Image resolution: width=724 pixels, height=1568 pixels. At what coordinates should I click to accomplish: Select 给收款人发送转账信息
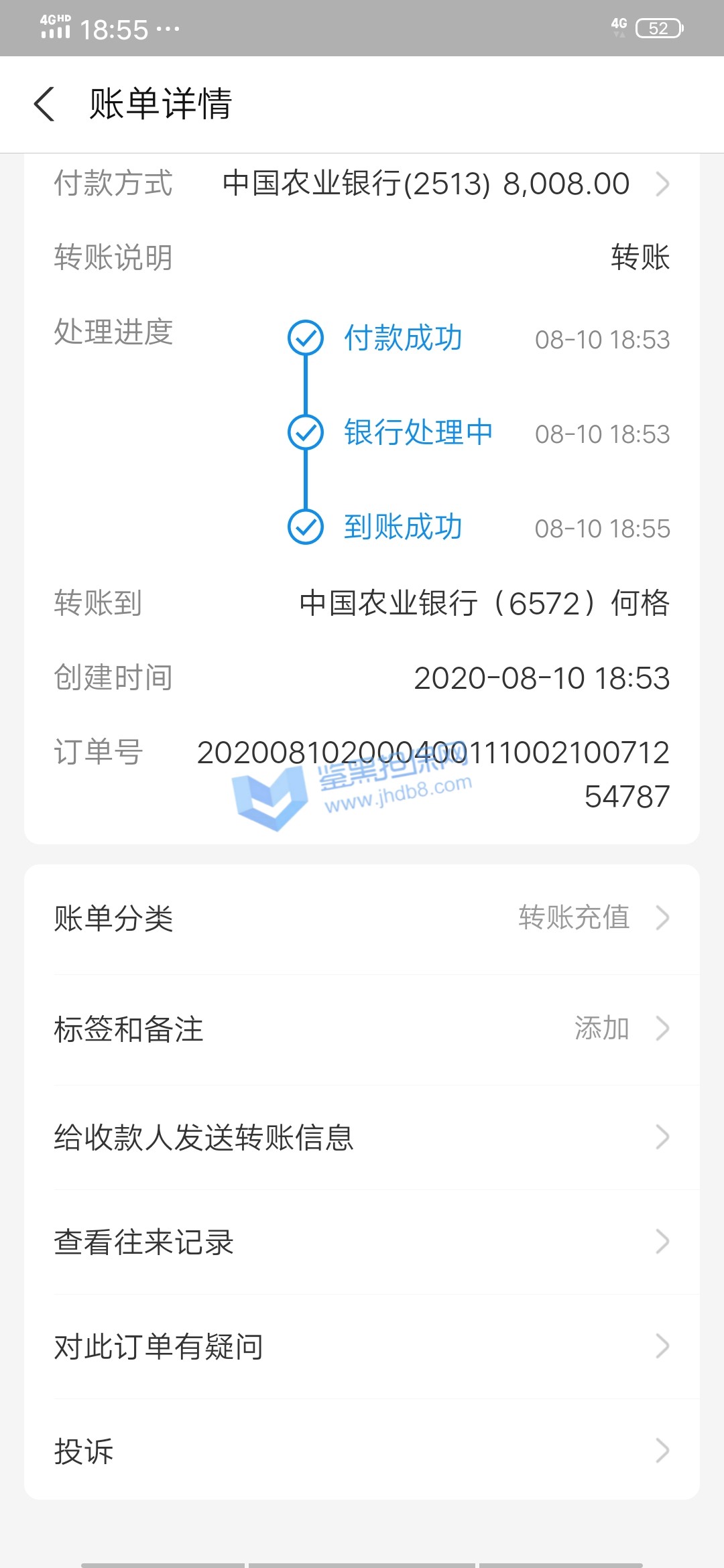[x=362, y=1137]
